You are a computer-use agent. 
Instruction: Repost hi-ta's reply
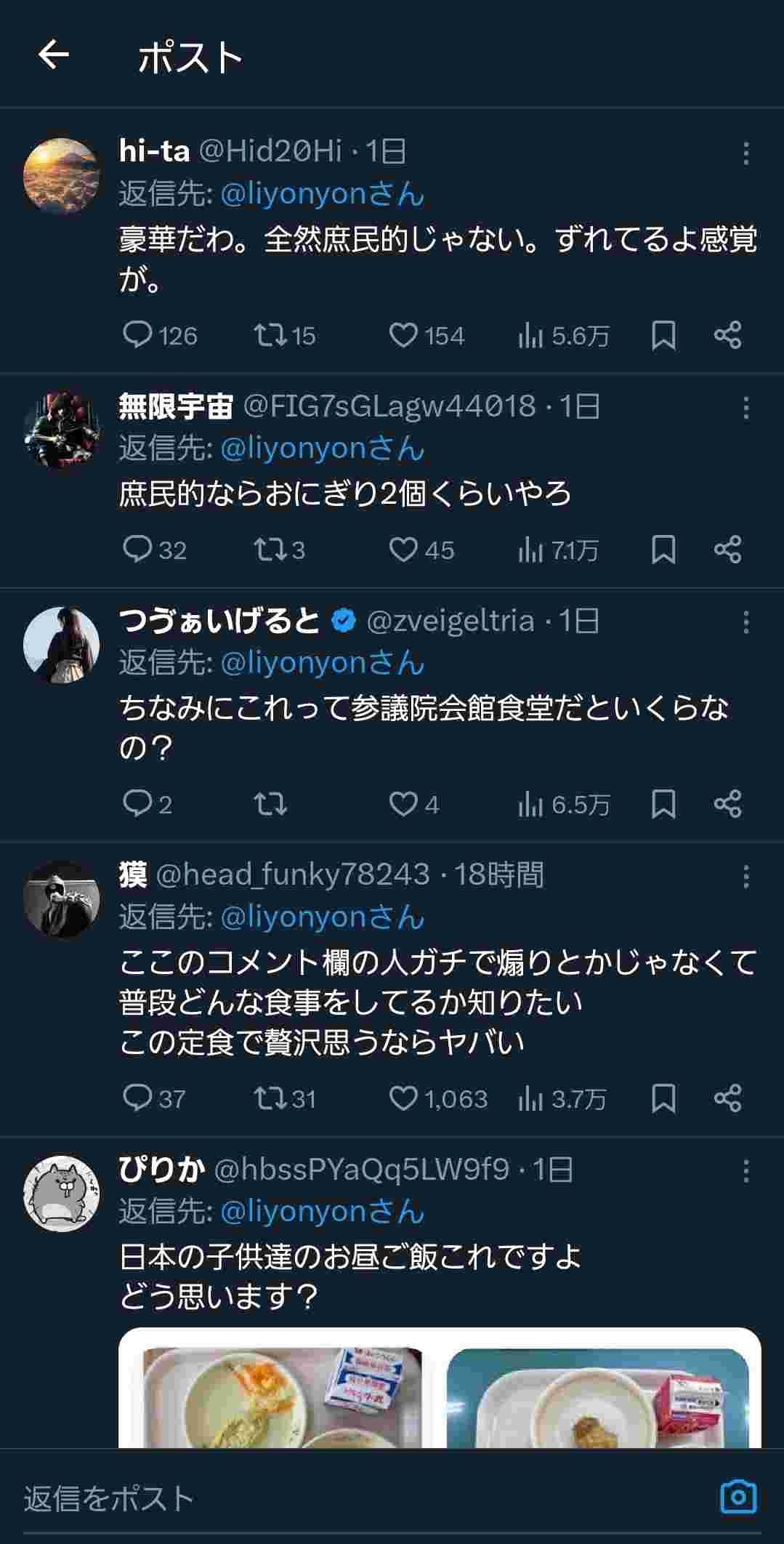click(270, 335)
